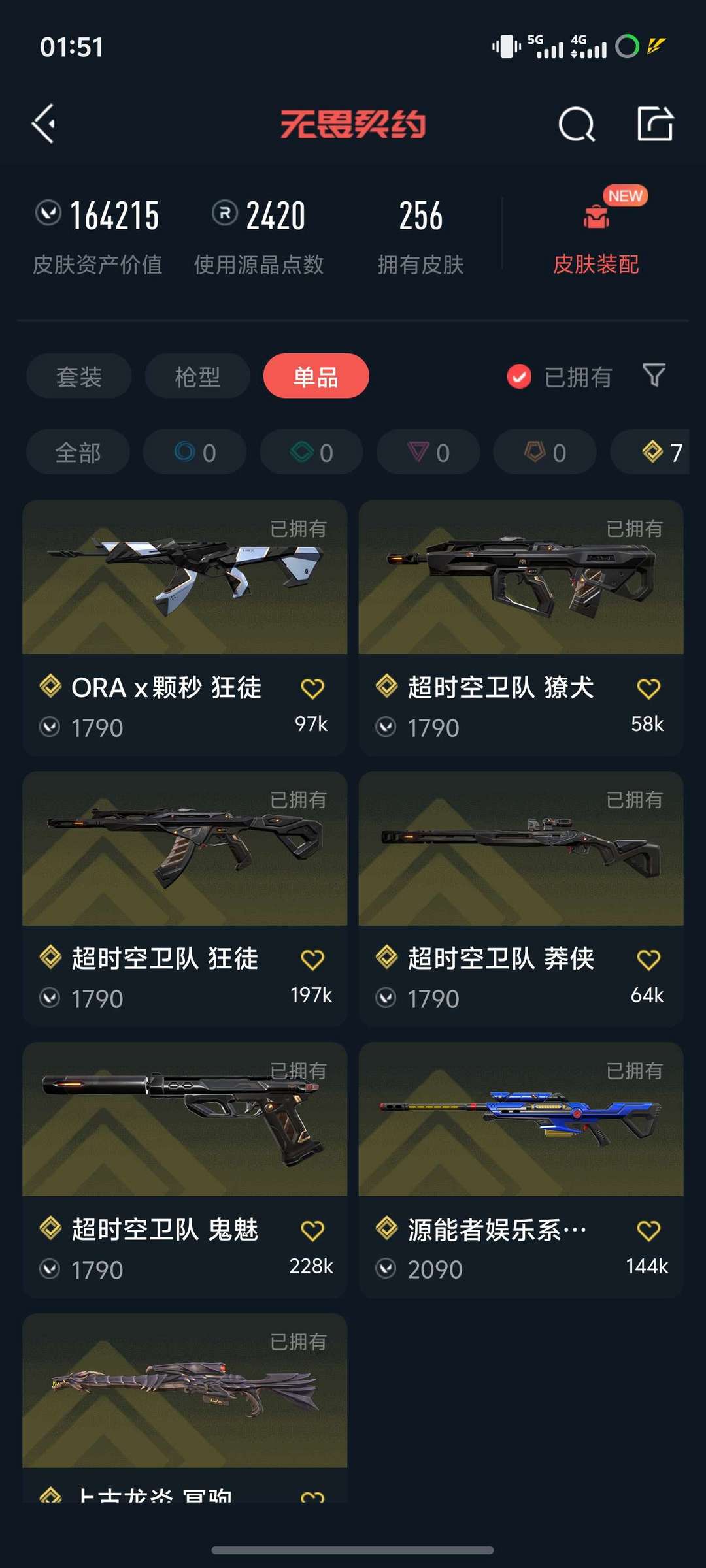Select the green Deluxe-tier rarity filter
706x1568 pixels.
click(x=311, y=451)
